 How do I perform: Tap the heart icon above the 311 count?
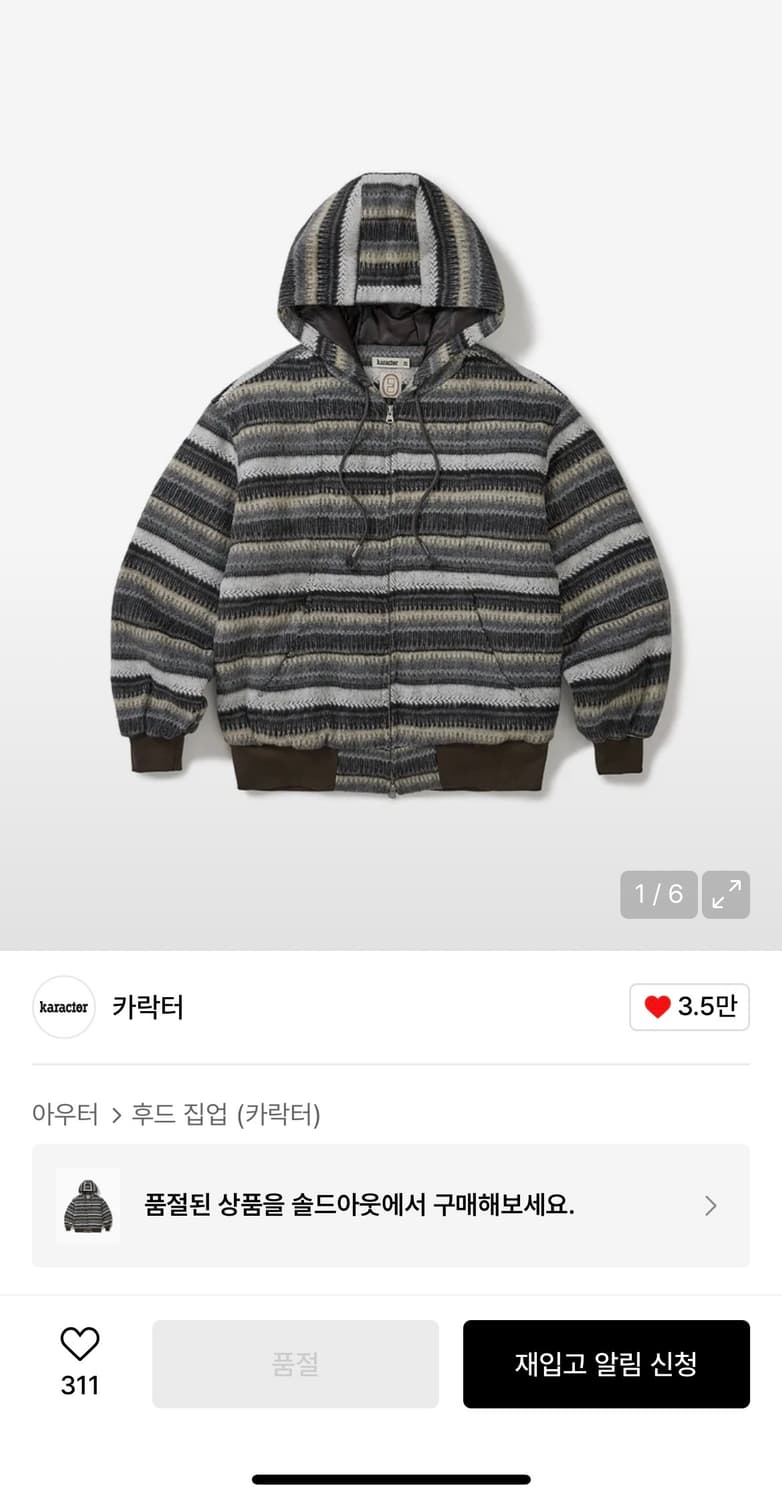pyautogui.click(x=79, y=1344)
